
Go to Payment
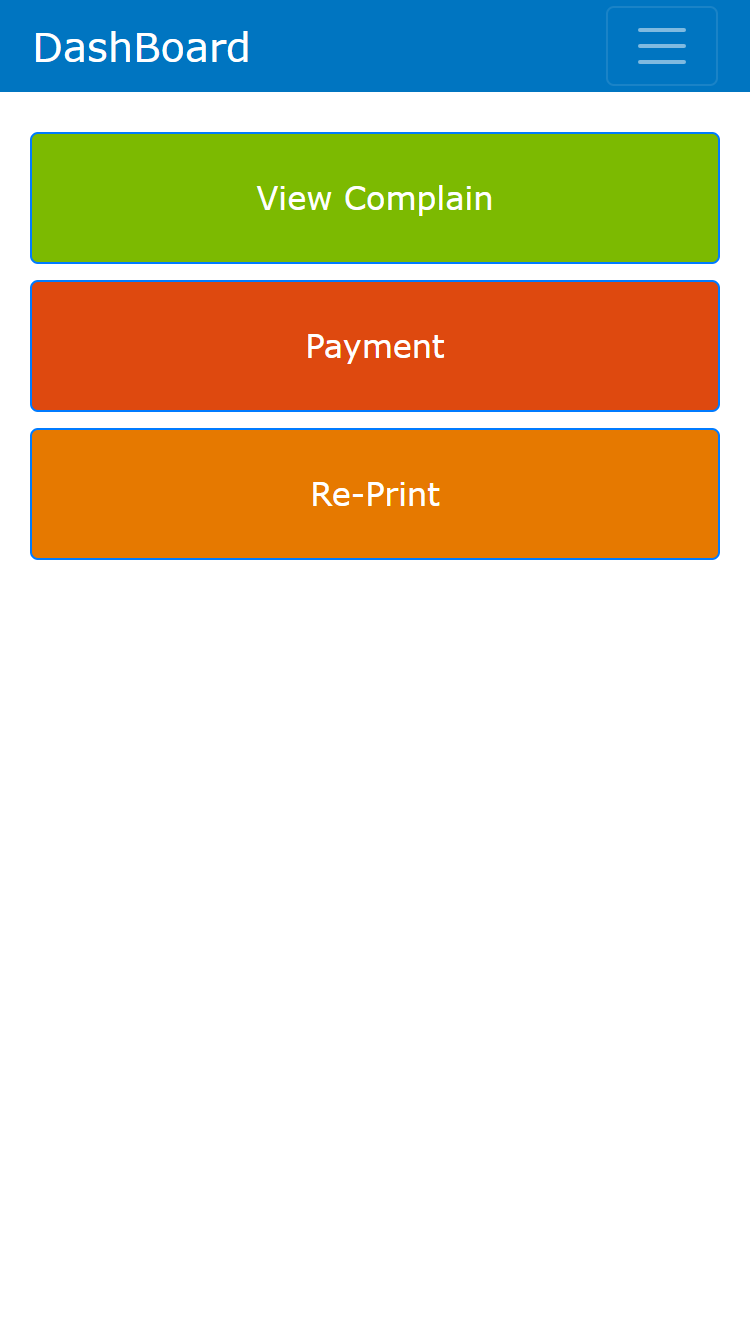tap(375, 346)
